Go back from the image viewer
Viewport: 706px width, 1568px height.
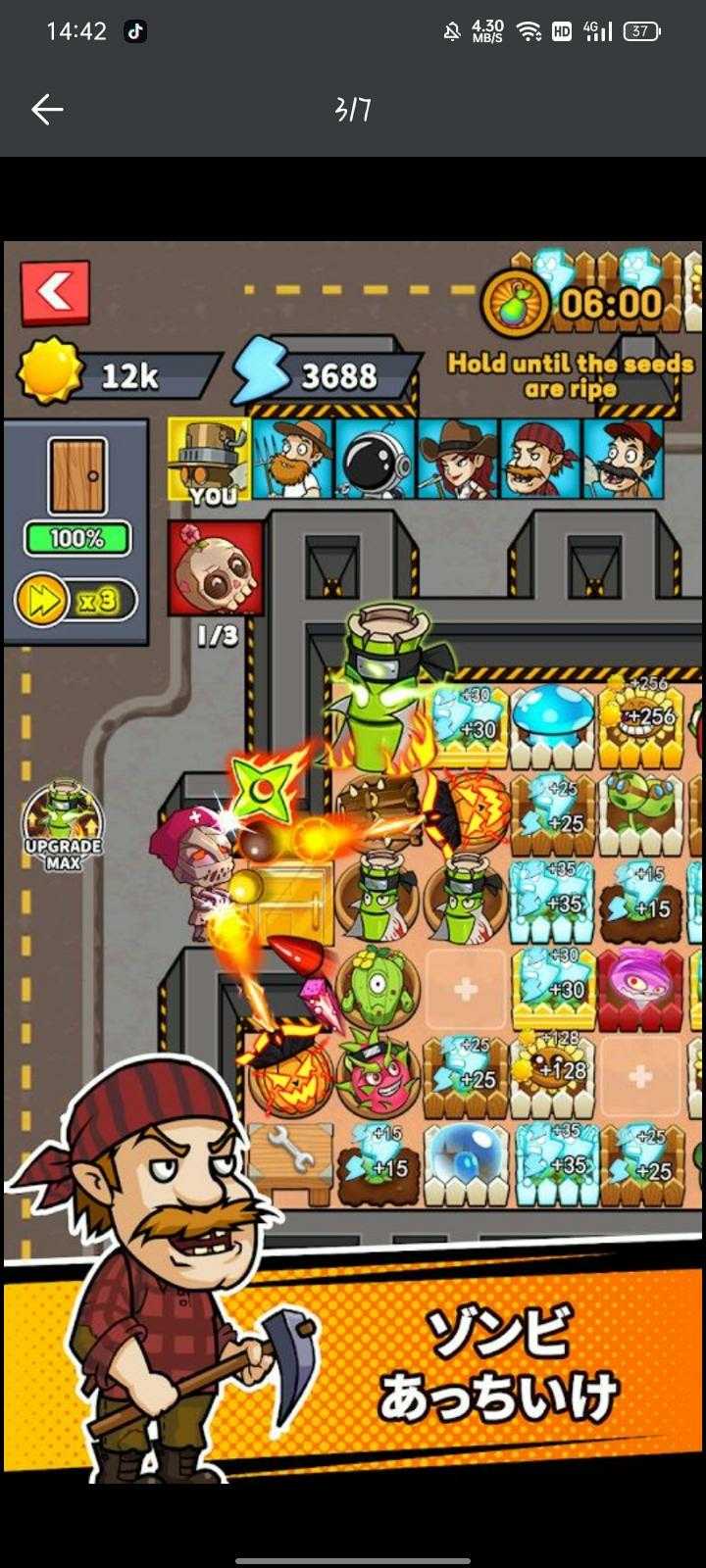coord(47,109)
